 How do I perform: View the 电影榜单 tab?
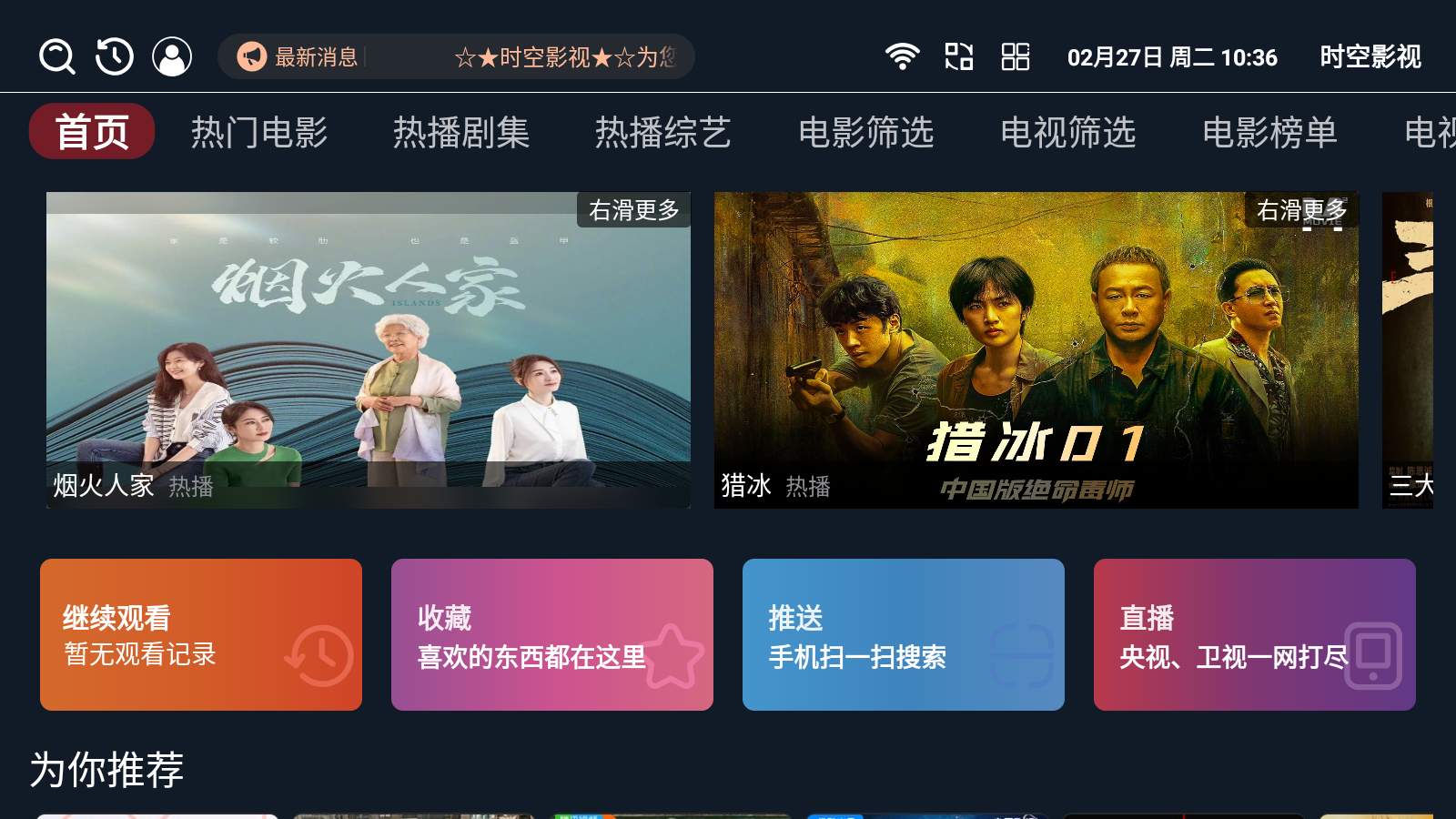pos(1270,132)
